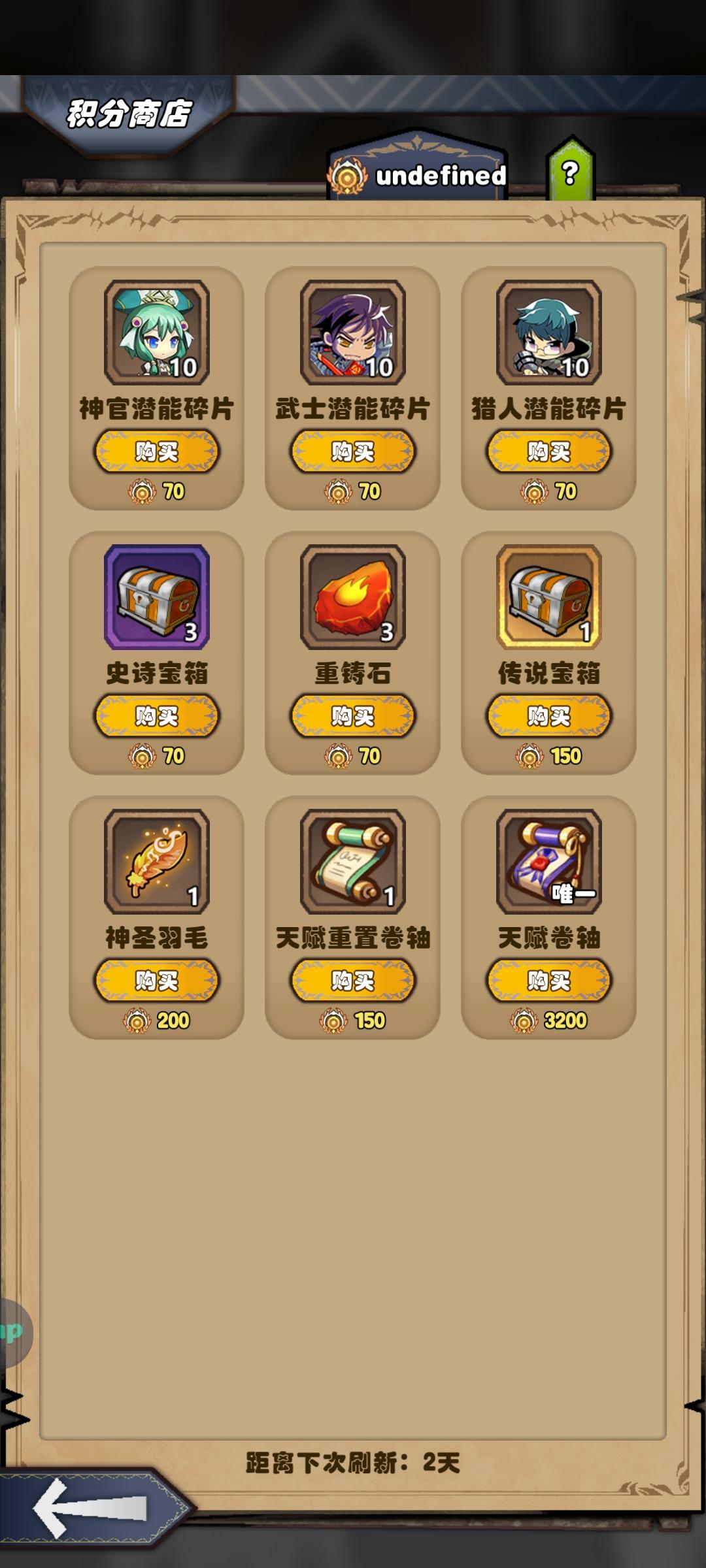Purchase the 重铸石 with its 购买 button

[x=353, y=716]
